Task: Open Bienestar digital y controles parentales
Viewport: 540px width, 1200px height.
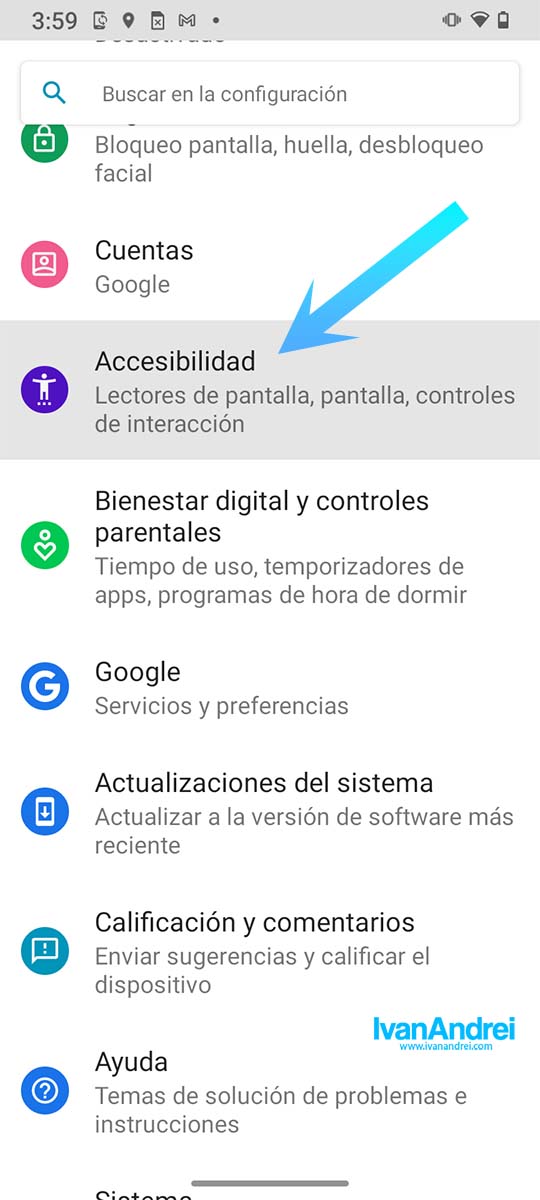Action: [x=270, y=546]
